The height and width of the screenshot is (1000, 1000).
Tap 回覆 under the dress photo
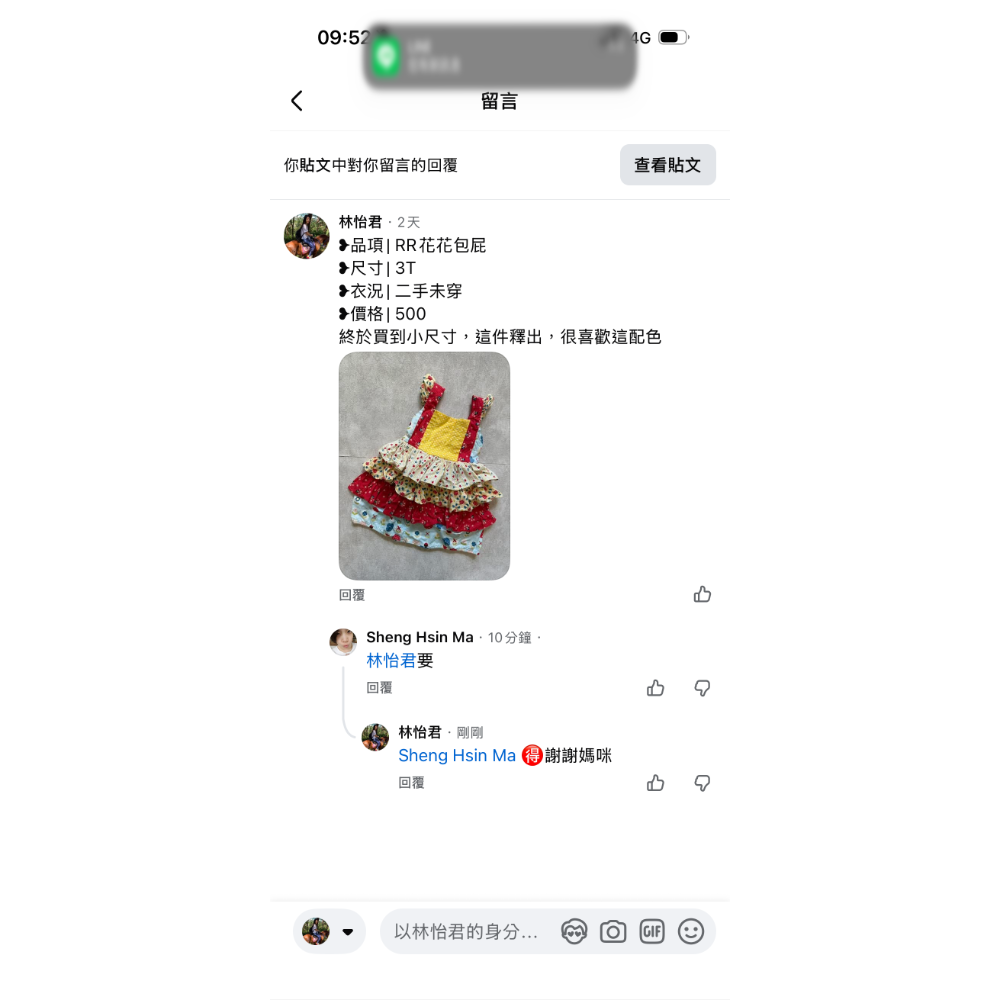point(352,595)
